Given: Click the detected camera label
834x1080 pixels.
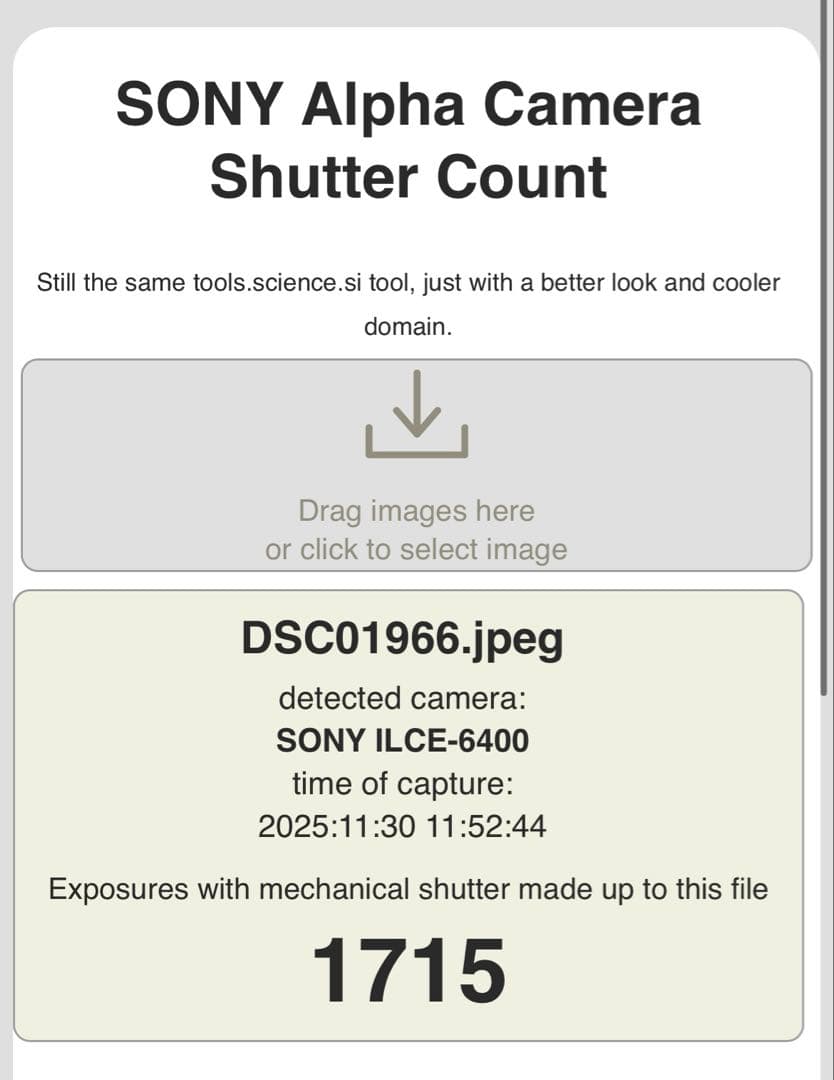Looking at the screenshot, I should pyautogui.click(x=403, y=698).
